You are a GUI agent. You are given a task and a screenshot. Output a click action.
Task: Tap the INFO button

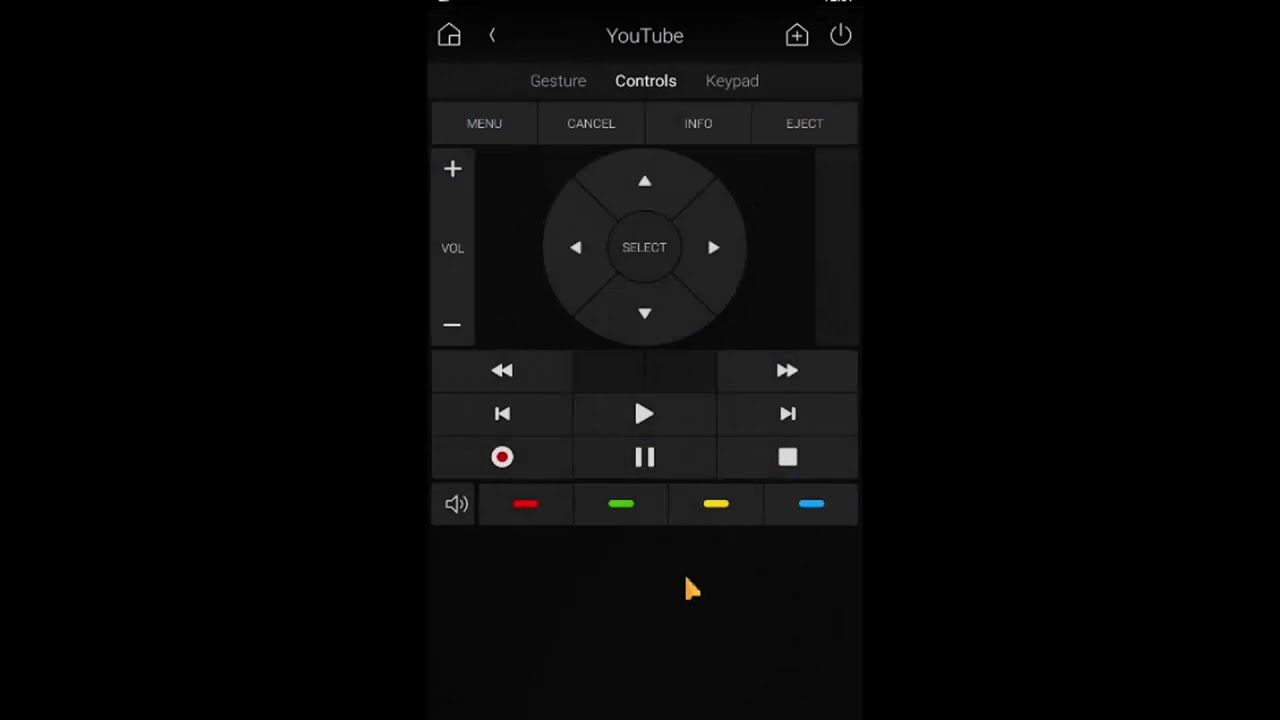(x=698, y=123)
